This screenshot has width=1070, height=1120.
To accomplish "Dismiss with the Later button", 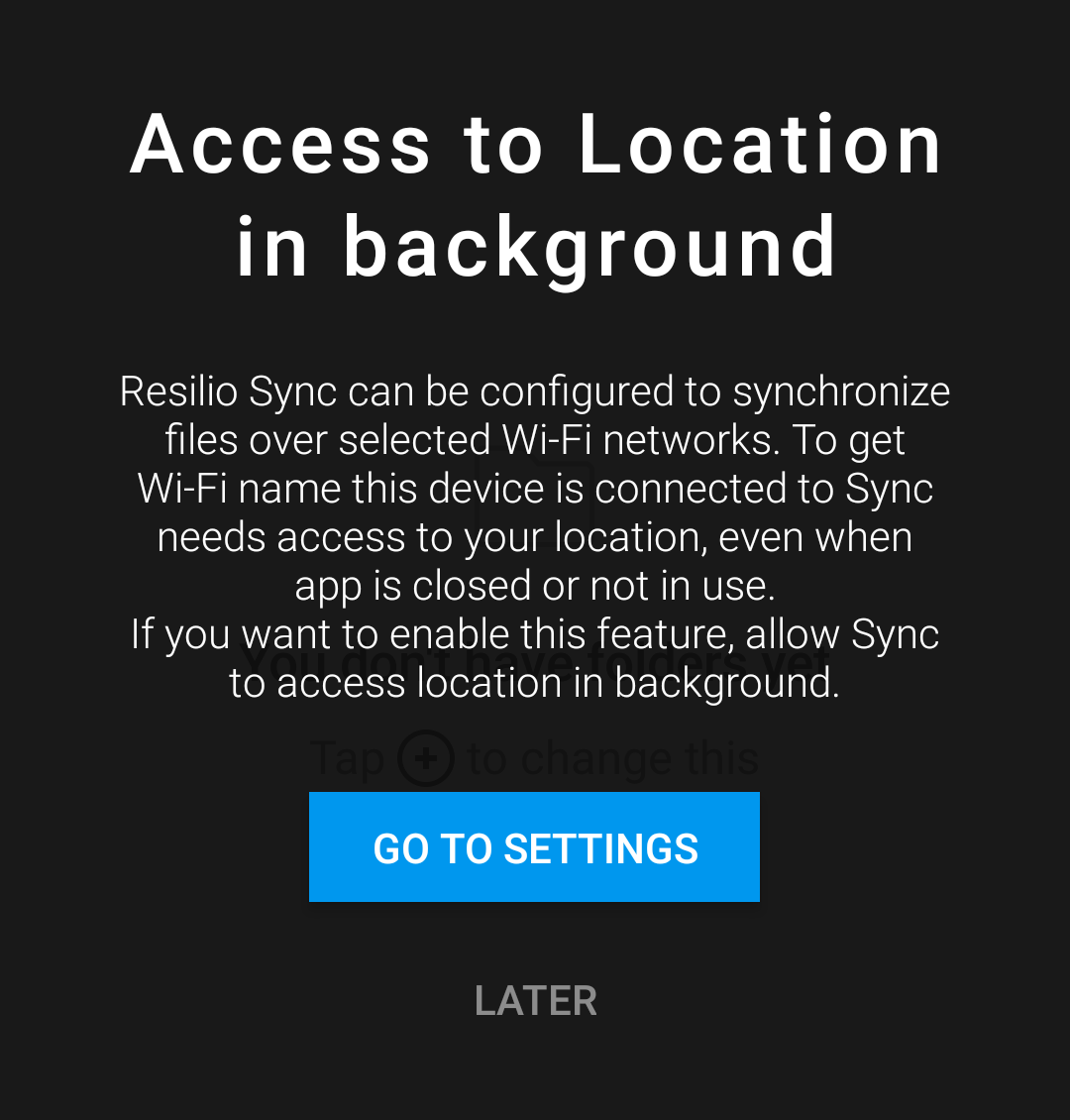I will click(x=535, y=1001).
